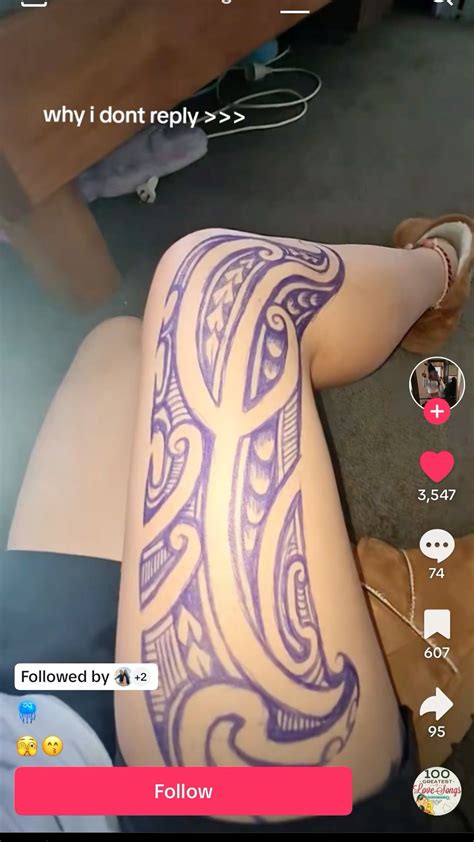The width and height of the screenshot is (474, 842).
Task: View the Followed by +2 chip
Action: pyautogui.click(x=86, y=677)
